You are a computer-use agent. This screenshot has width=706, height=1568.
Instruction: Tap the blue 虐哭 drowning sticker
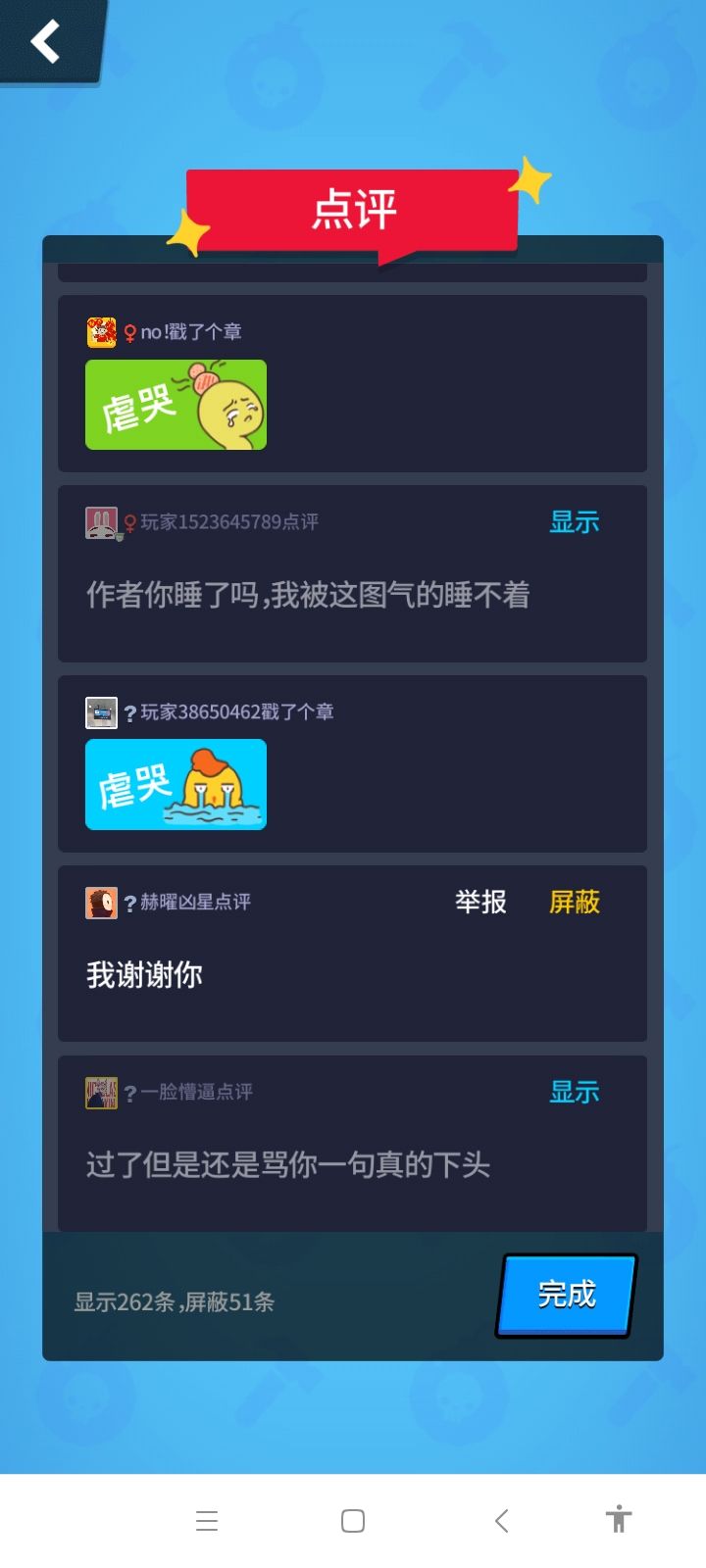point(175,785)
